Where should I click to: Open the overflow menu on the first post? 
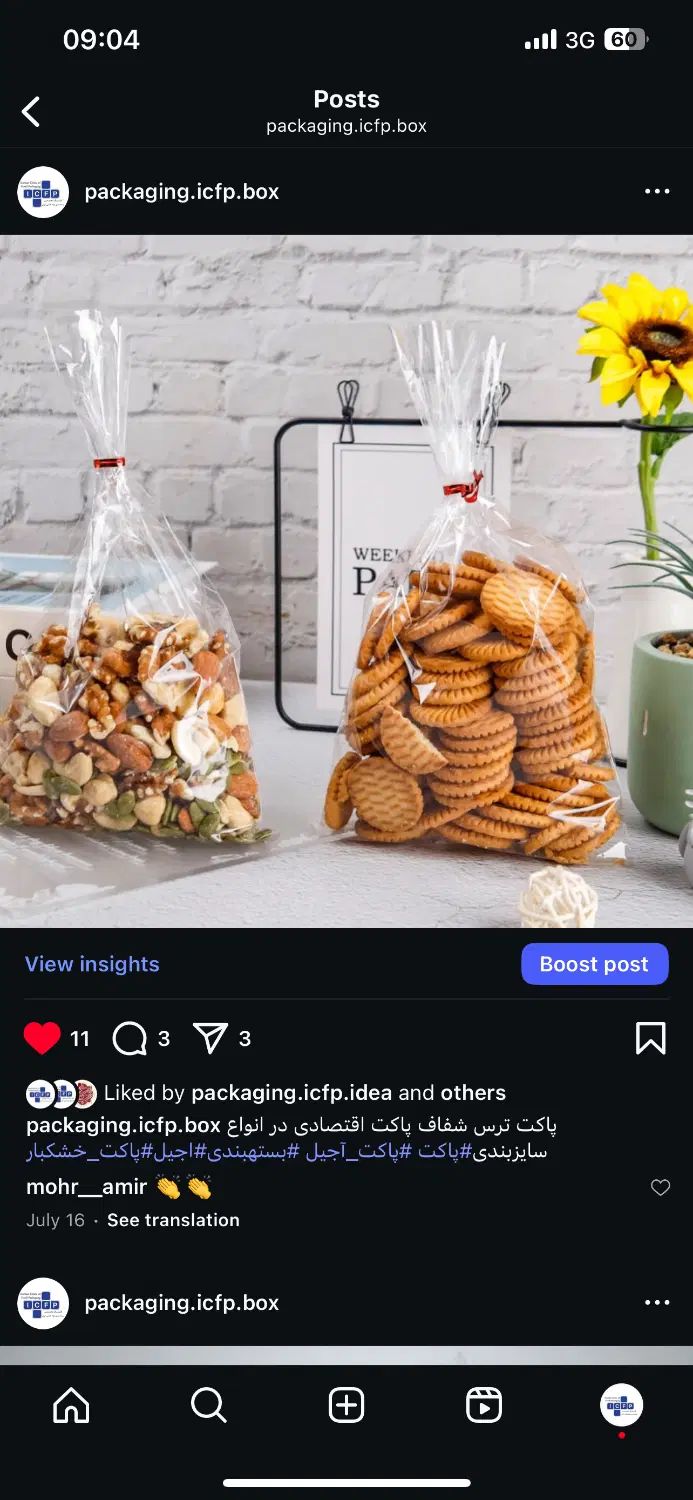[x=657, y=192]
